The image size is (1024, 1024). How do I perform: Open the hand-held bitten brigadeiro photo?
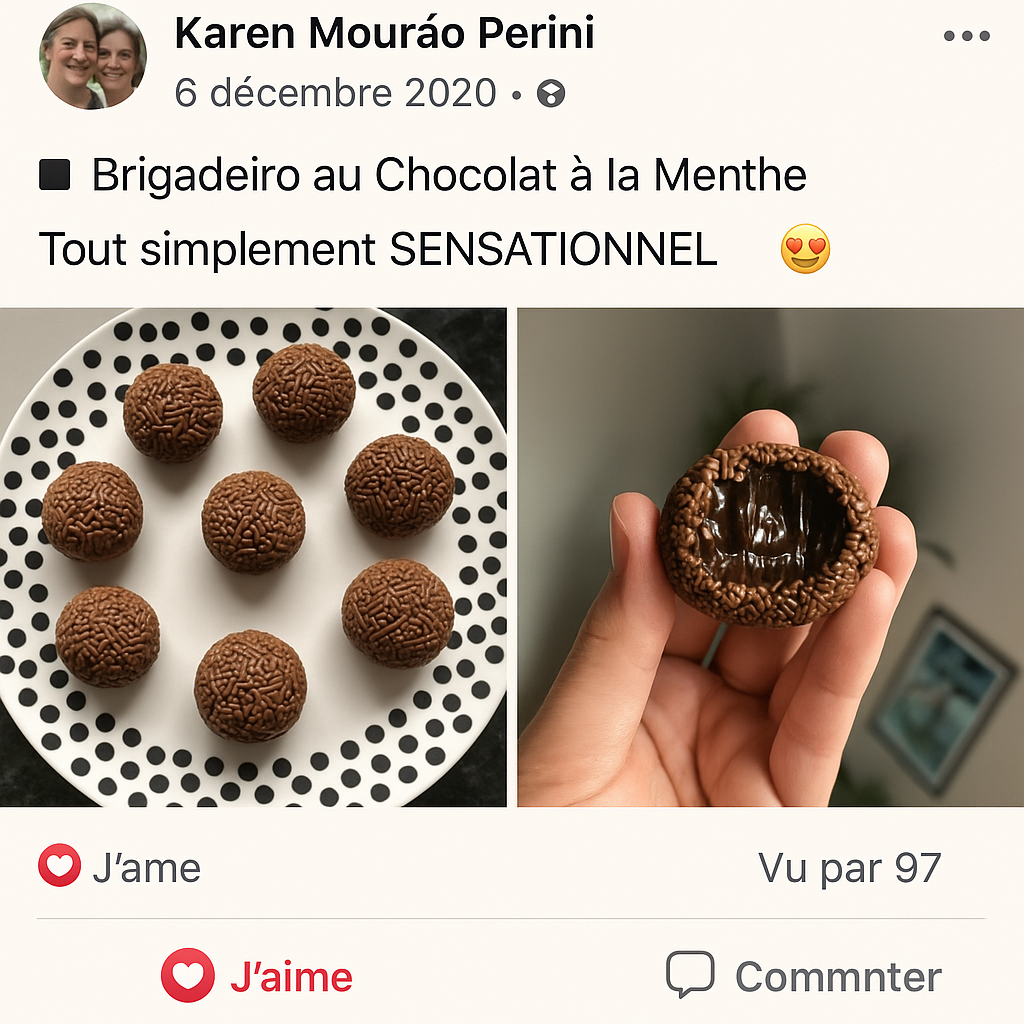[770, 557]
